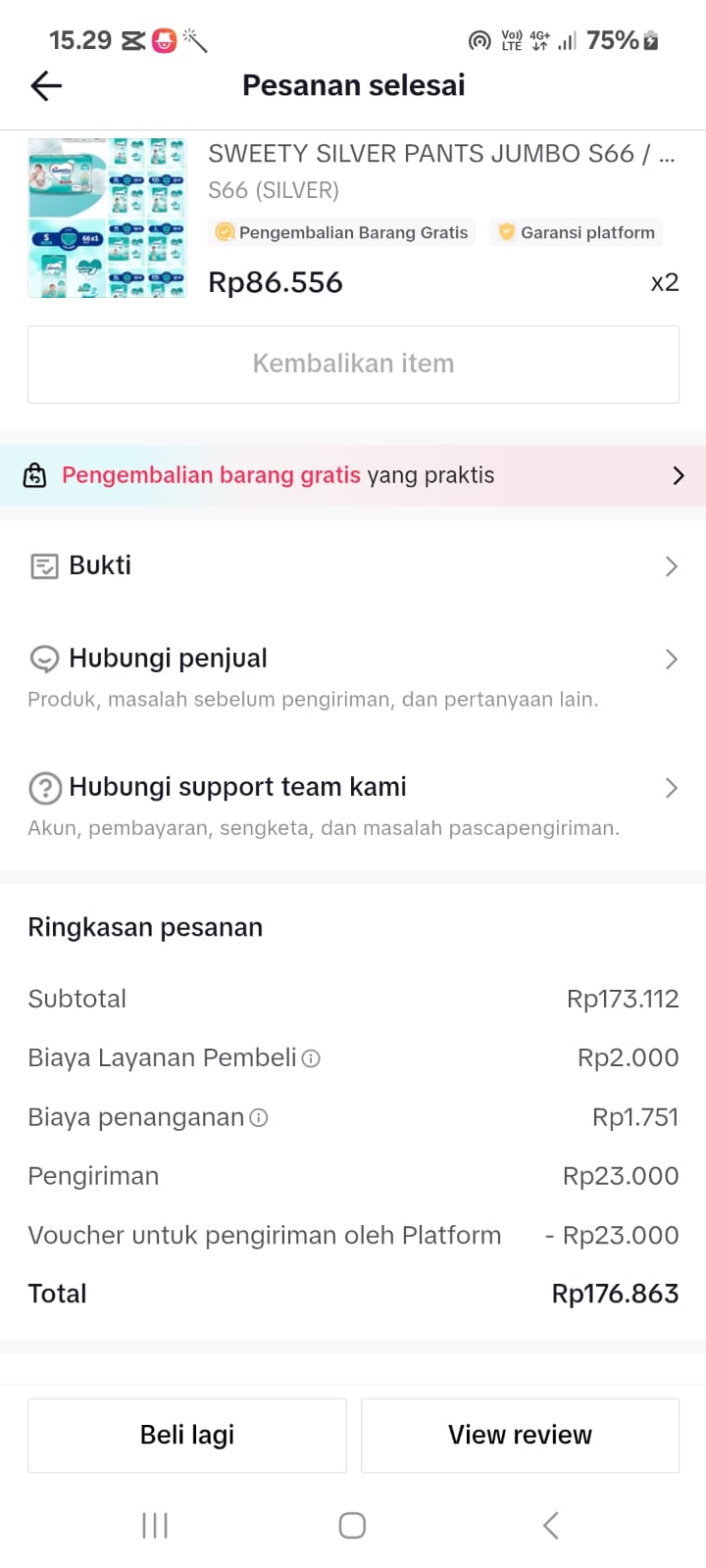Open the system recent apps view
This screenshot has width=706, height=1568.
pos(155,1525)
